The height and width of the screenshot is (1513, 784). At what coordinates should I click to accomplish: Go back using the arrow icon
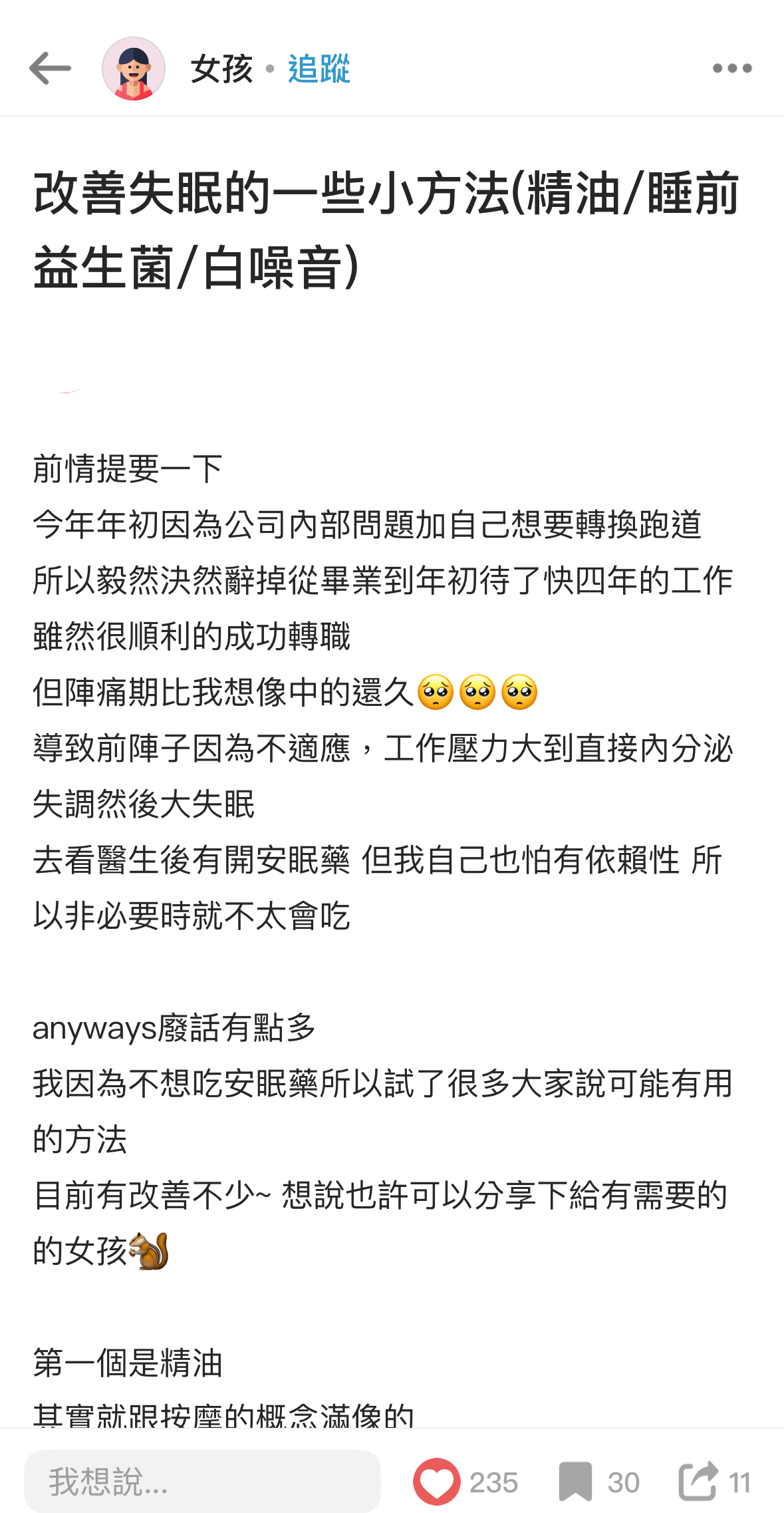point(50,69)
